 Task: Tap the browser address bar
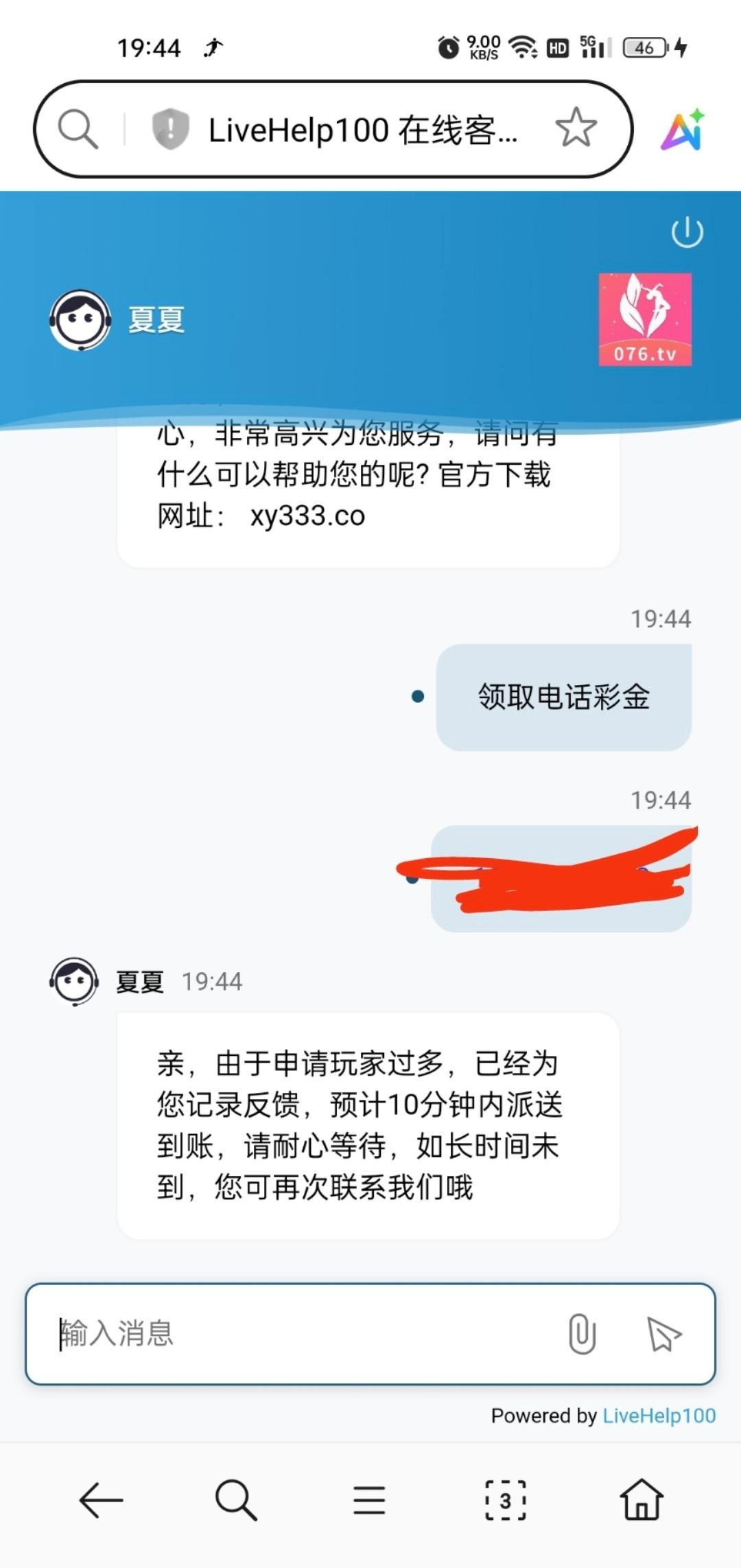pos(362,130)
